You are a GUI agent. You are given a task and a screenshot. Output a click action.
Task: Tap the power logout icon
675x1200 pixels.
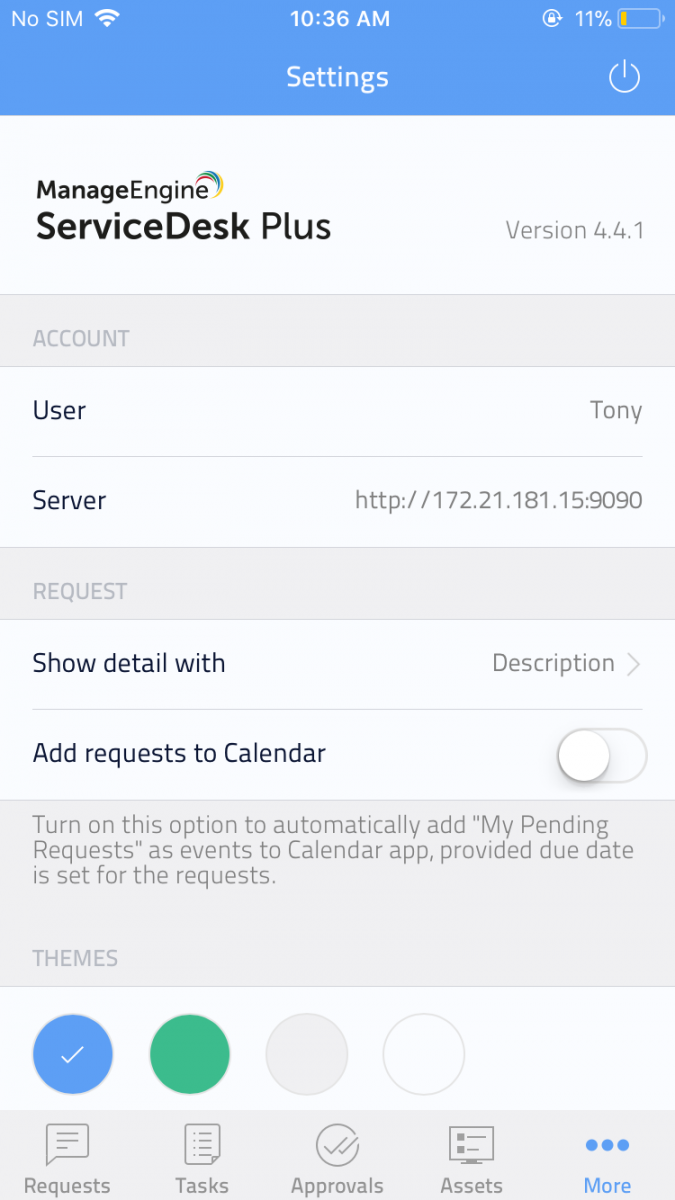click(x=624, y=77)
